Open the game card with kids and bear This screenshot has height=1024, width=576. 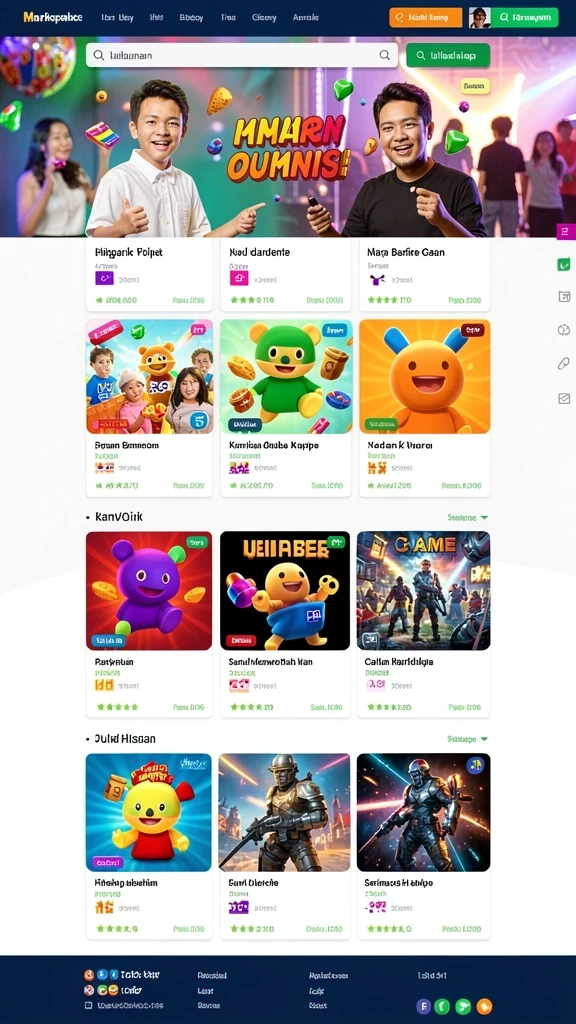coord(149,408)
